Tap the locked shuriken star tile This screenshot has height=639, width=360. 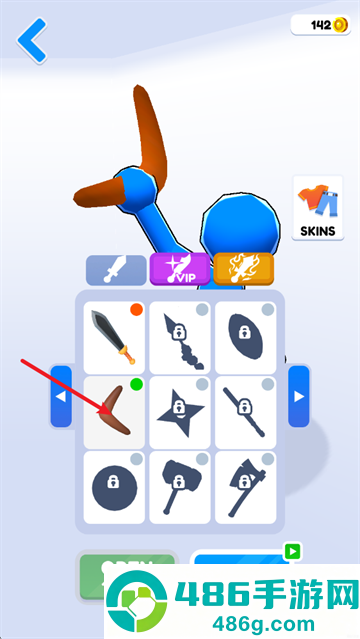pos(180,412)
